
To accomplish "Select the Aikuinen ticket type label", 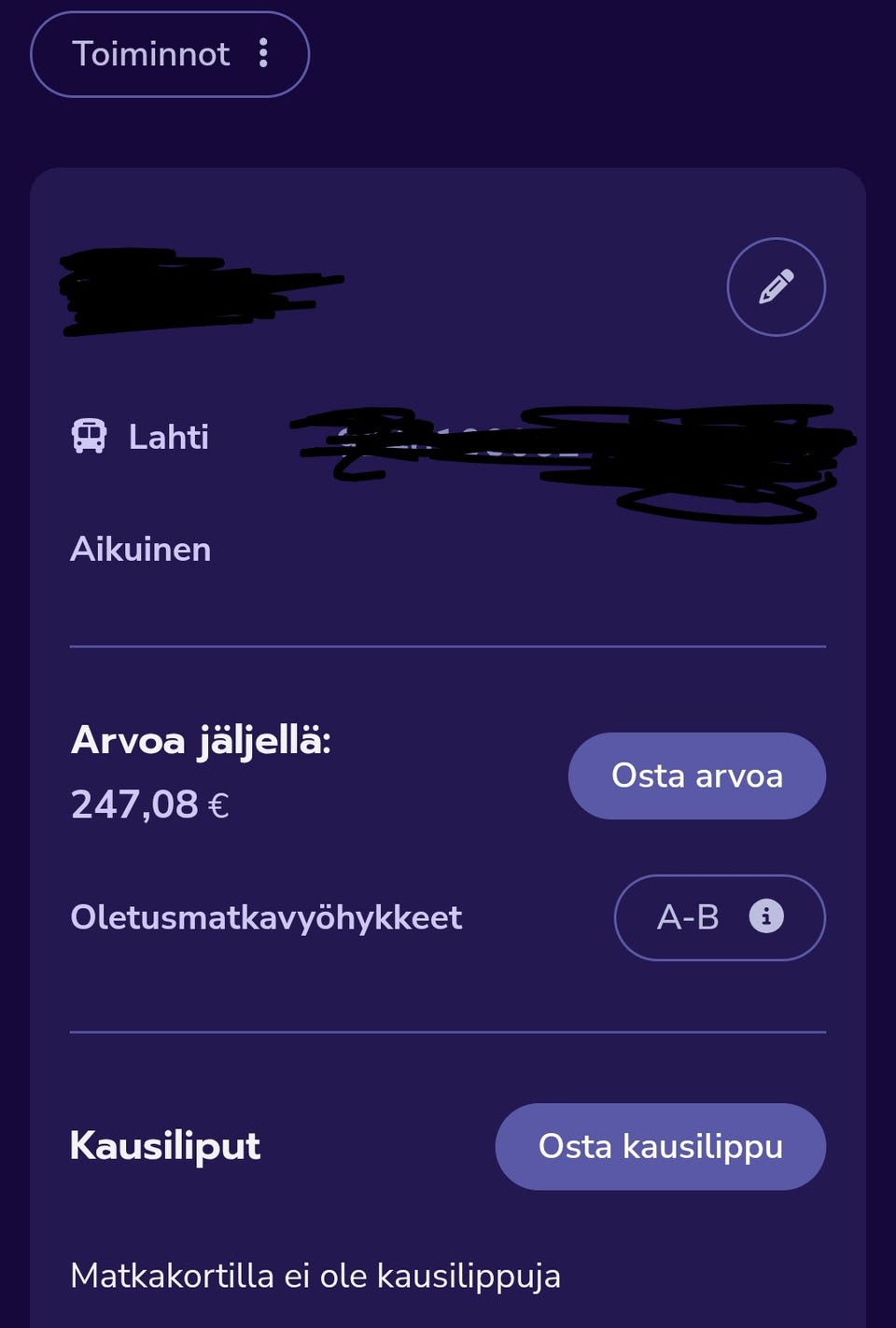I will pos(141,550).
